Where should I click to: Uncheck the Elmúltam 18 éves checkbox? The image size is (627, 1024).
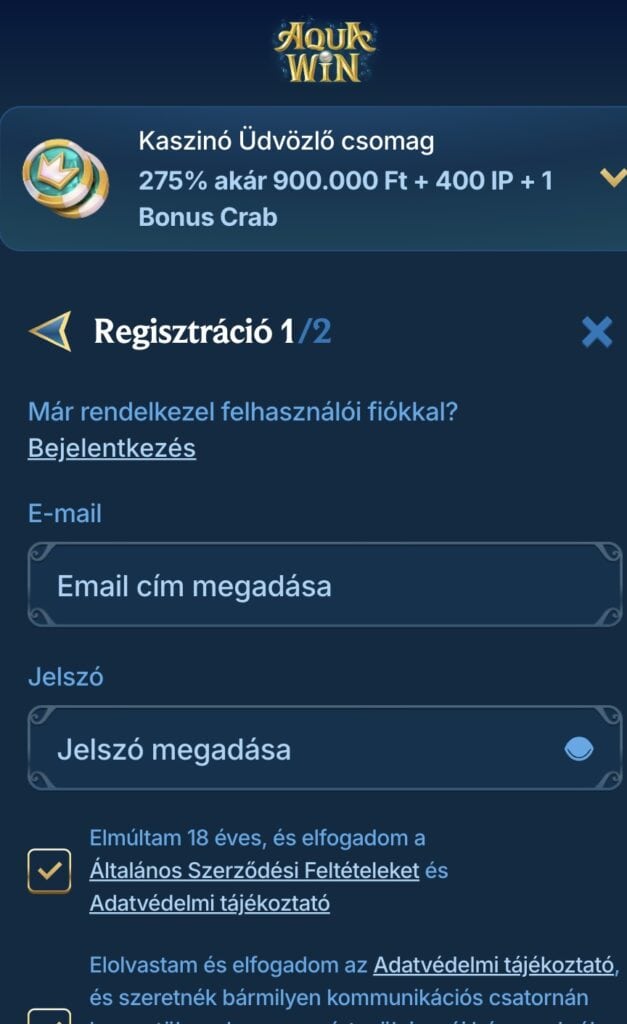[49, 871]
